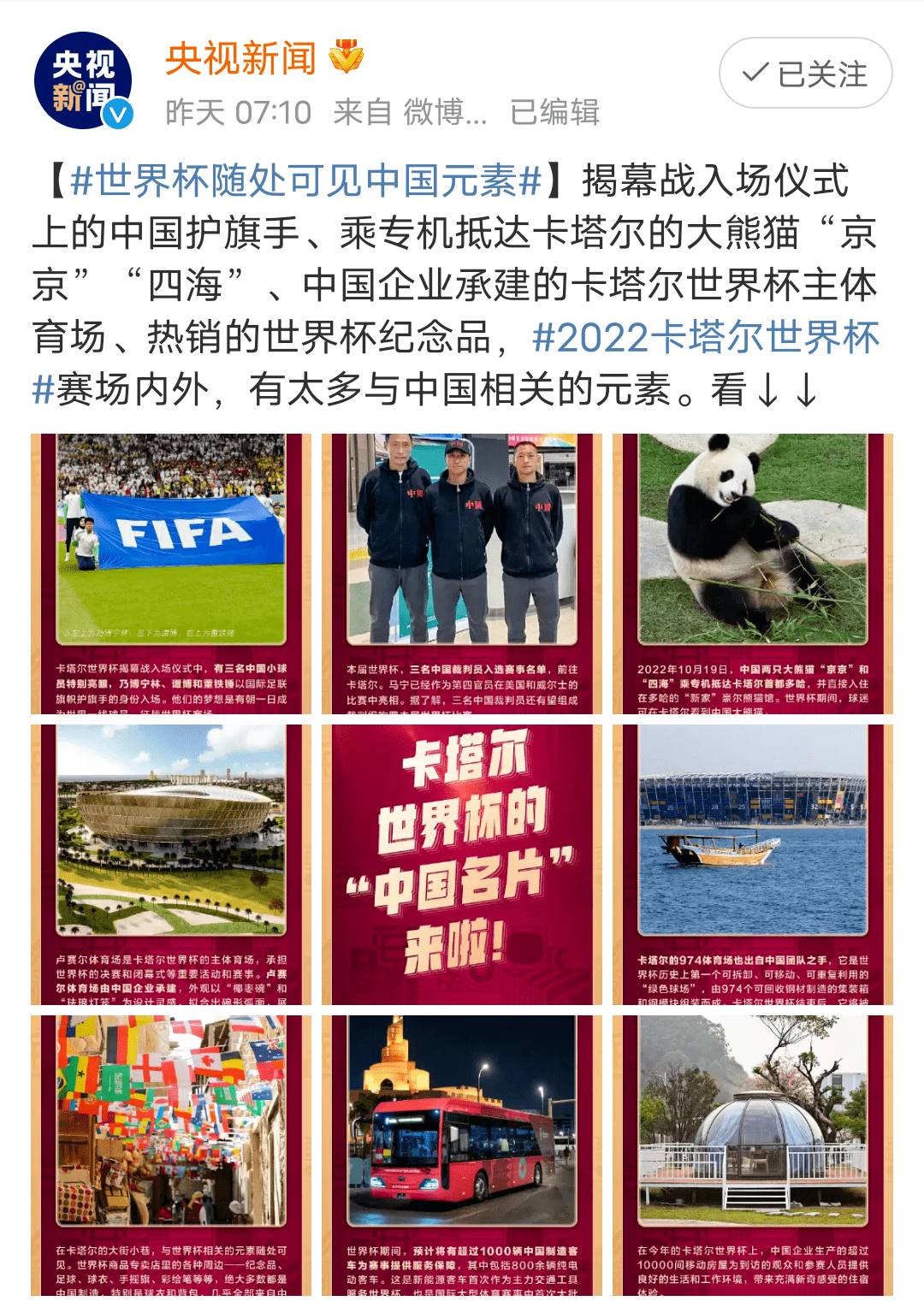
Task: Open the 974 Stadium with boat image
Action: (x=753, y=864)
